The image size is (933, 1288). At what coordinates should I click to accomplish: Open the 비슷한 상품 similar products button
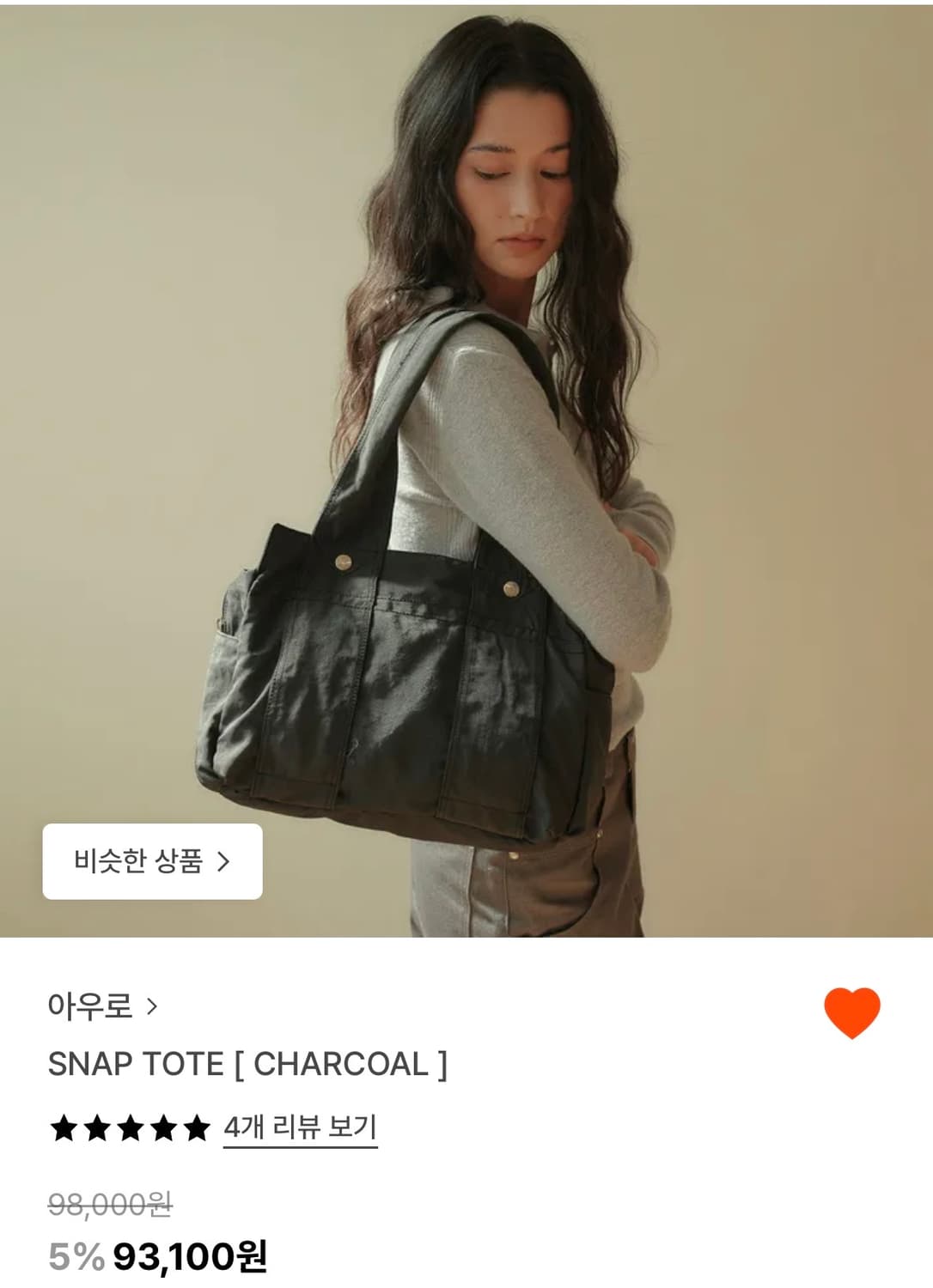click(155, 861)
